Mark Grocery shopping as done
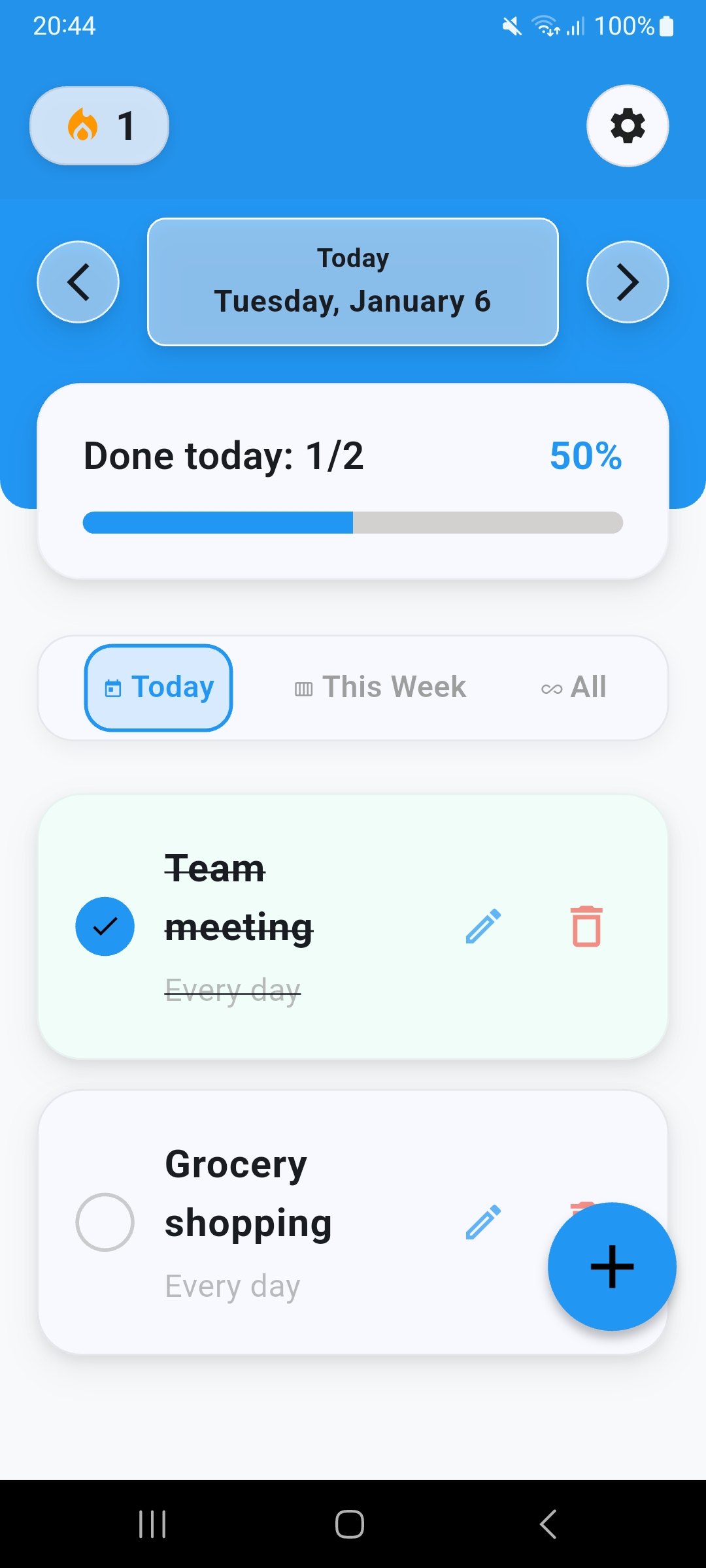 point(105,1222)
